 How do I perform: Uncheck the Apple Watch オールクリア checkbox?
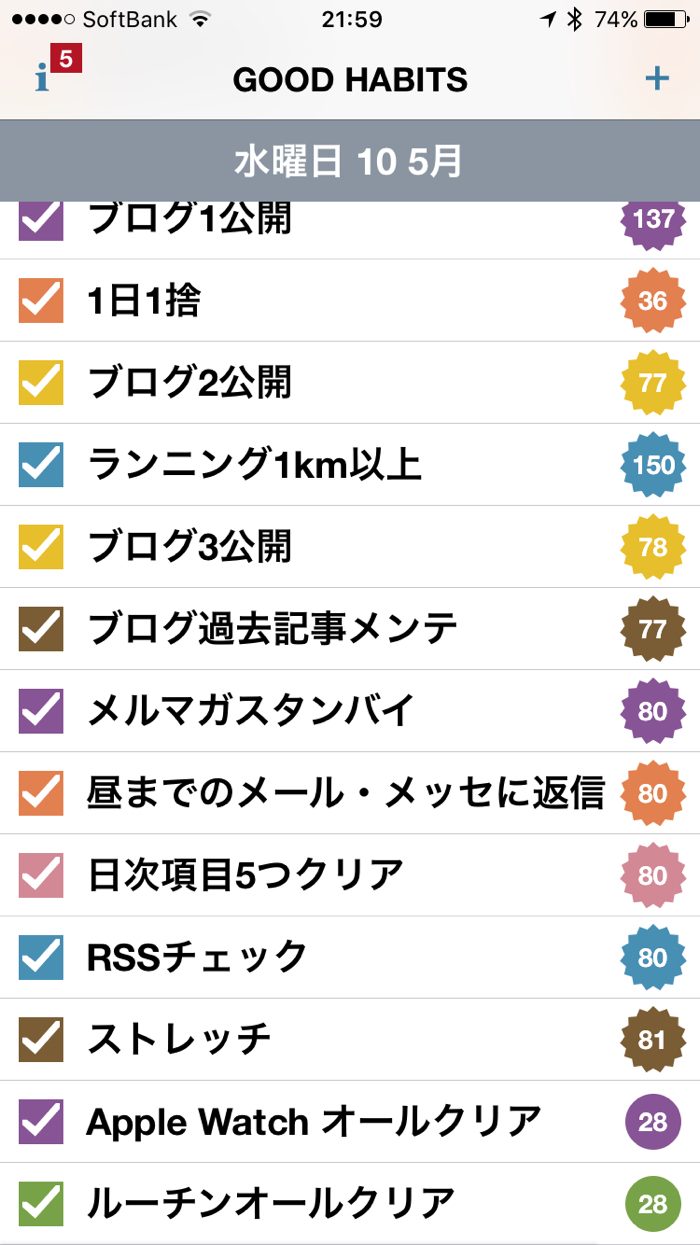[41, 1121]
